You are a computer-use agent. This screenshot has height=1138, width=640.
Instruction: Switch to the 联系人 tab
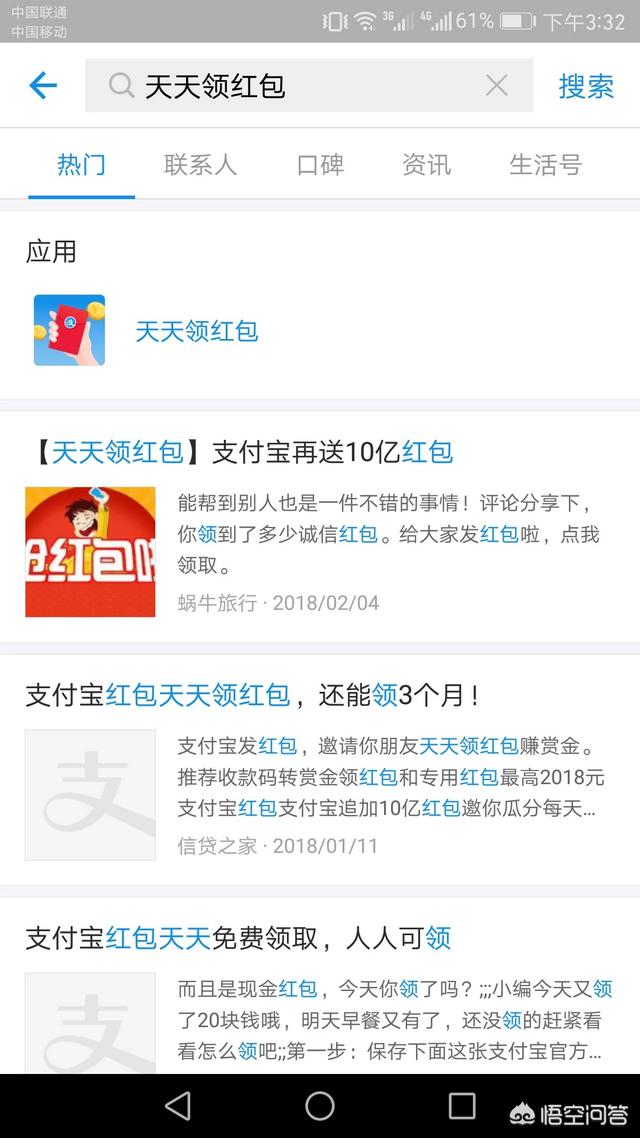(200, 165)
